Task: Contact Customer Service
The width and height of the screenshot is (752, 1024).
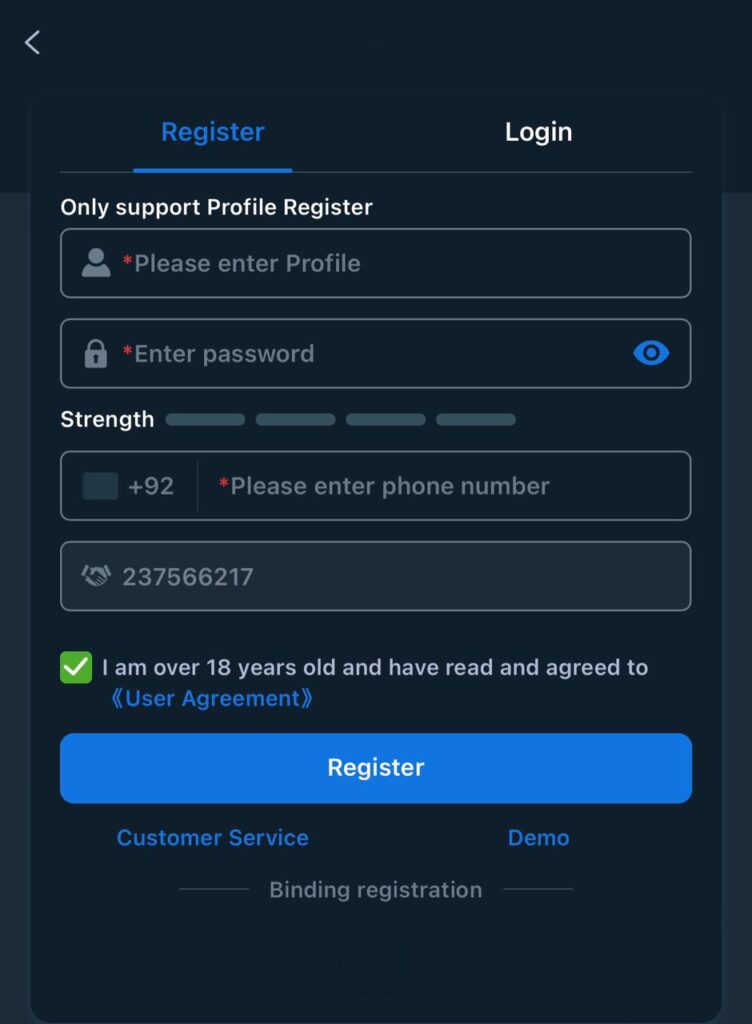Action: (x=213, y=838)
